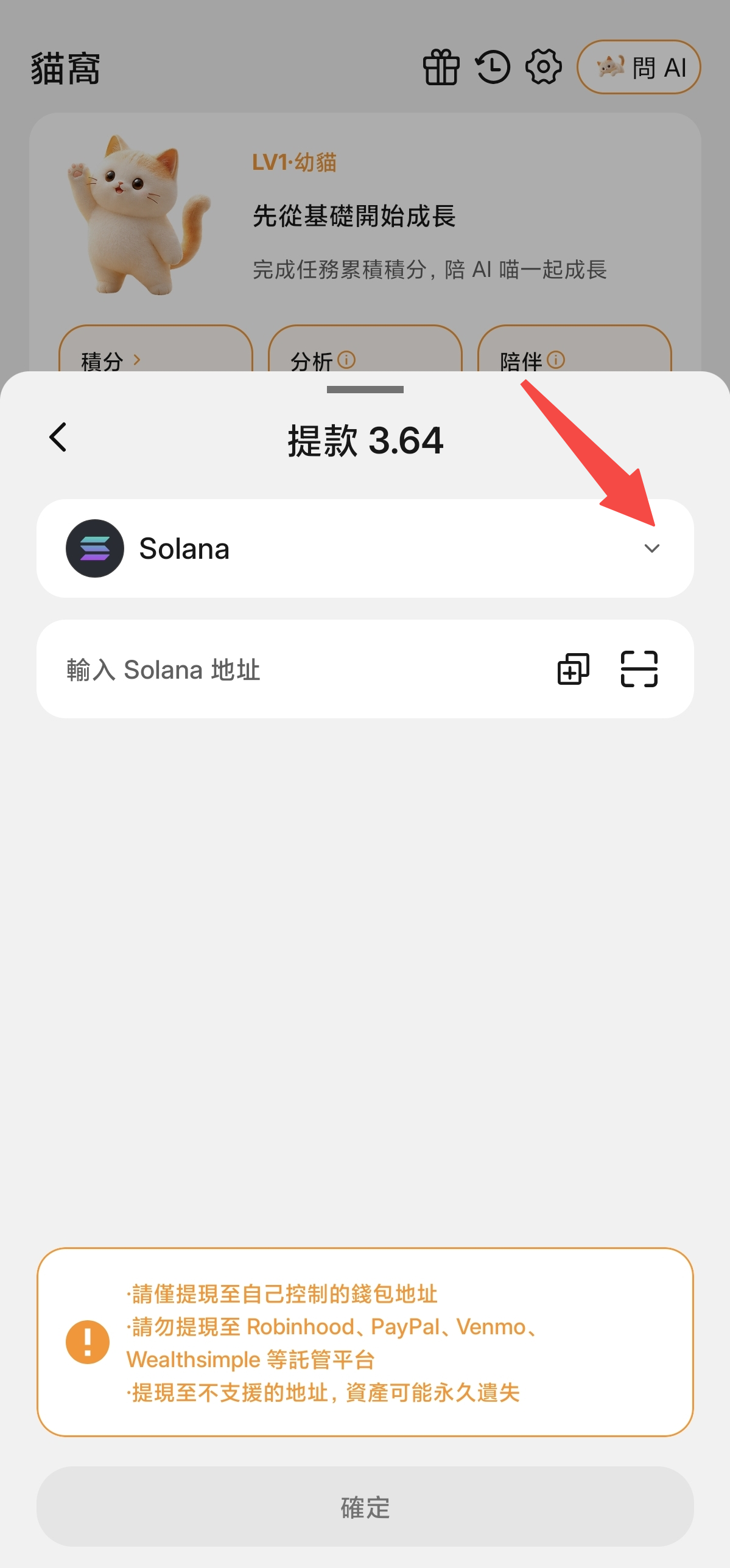
Task: Tap the sheet drag handle
Action: (x=365, y=390)
